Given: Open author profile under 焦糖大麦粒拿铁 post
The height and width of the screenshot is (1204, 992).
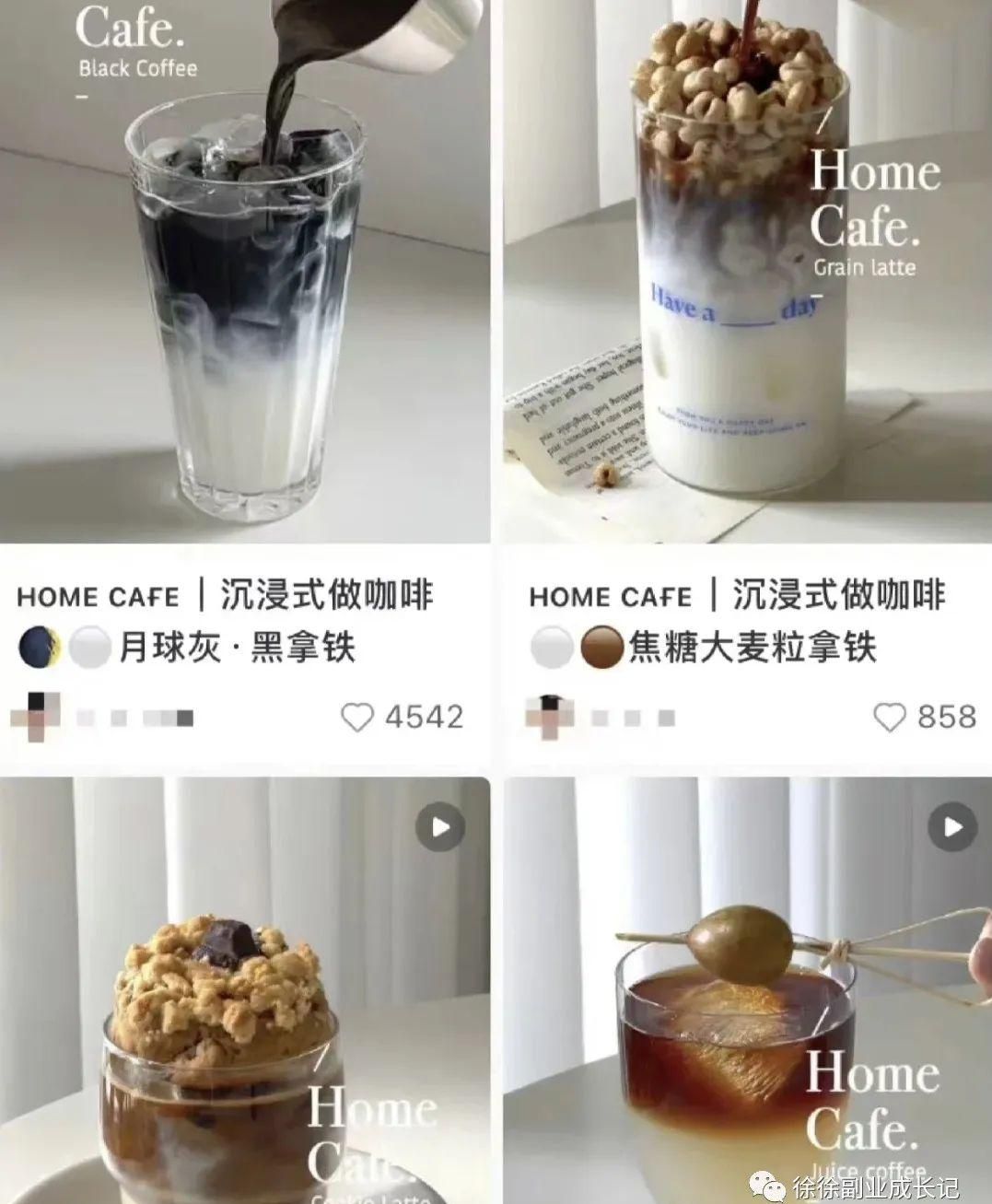Looking at the screenshot, I should coord(551,715).
